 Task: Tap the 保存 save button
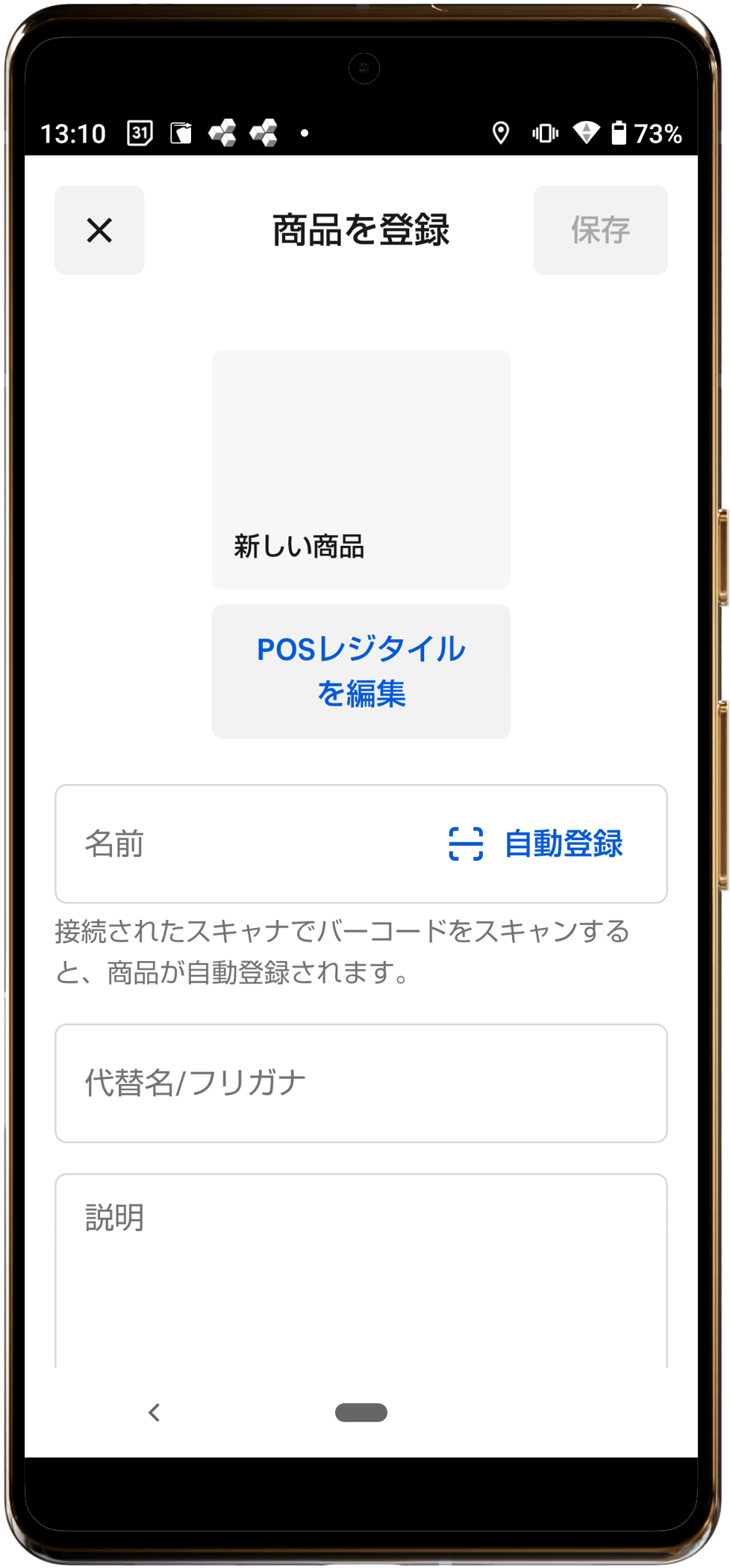click(x=600, y=230)
